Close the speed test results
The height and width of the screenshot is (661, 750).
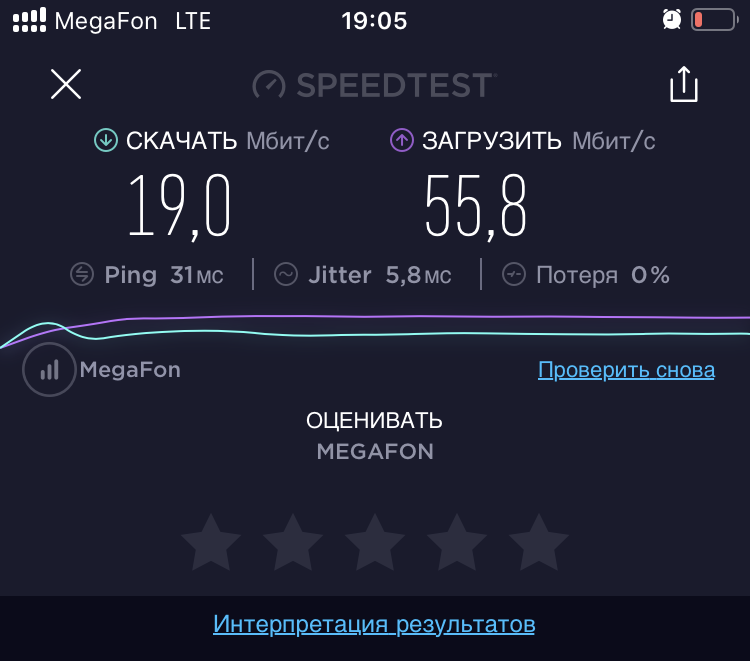point(66,84)
